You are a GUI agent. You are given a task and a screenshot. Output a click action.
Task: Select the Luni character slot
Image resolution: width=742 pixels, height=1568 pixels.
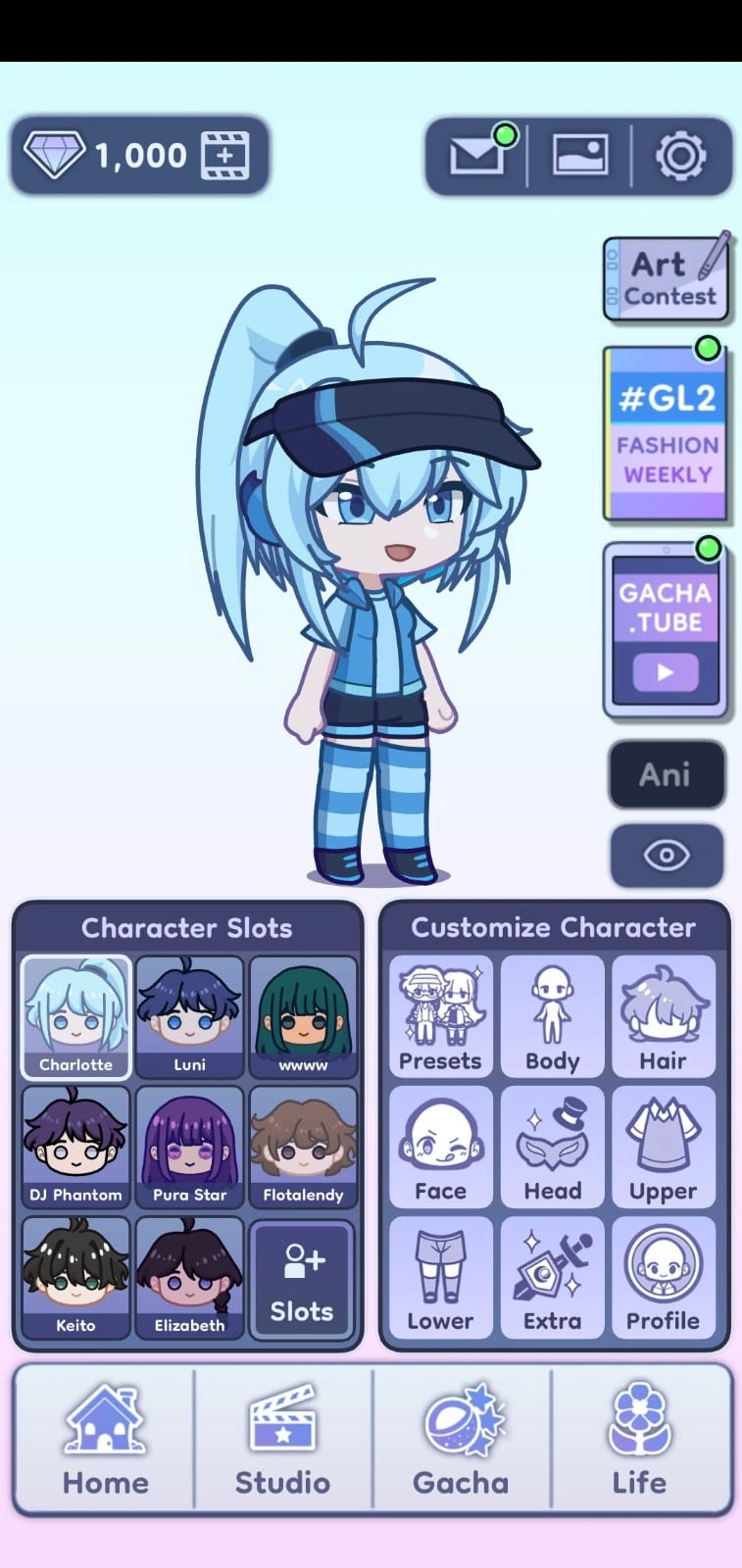(189, 1016)
